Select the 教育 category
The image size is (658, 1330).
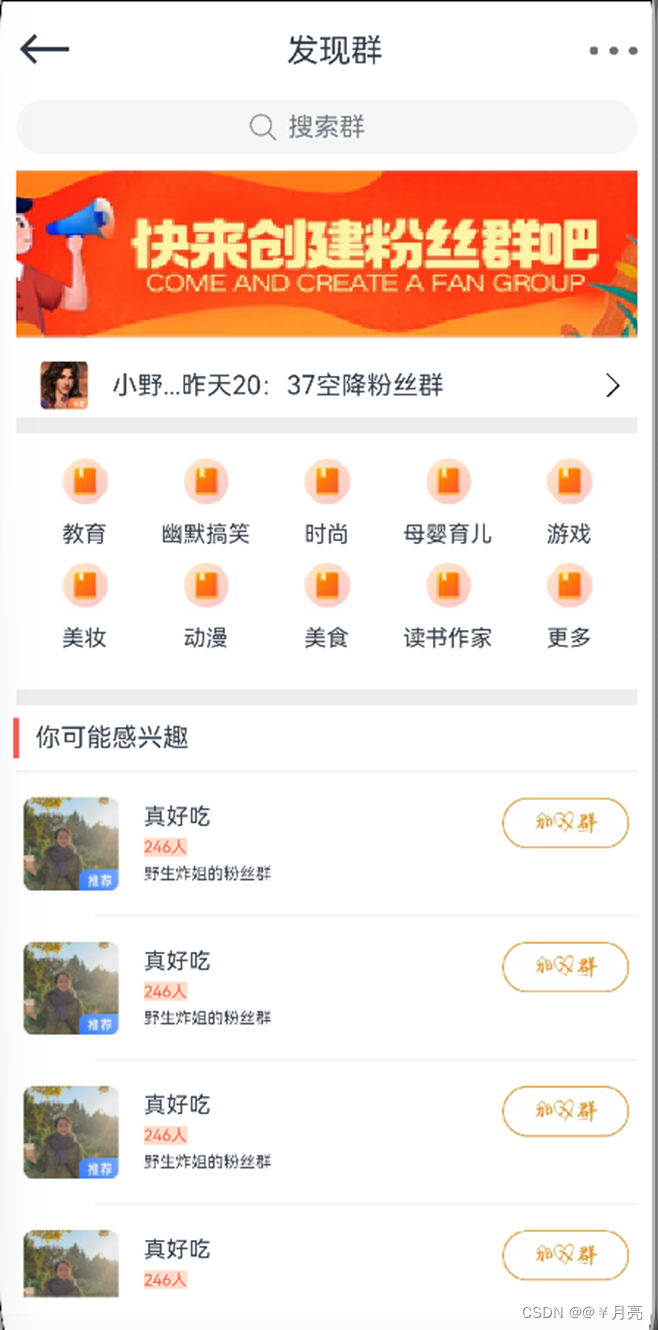coord(84,500)
